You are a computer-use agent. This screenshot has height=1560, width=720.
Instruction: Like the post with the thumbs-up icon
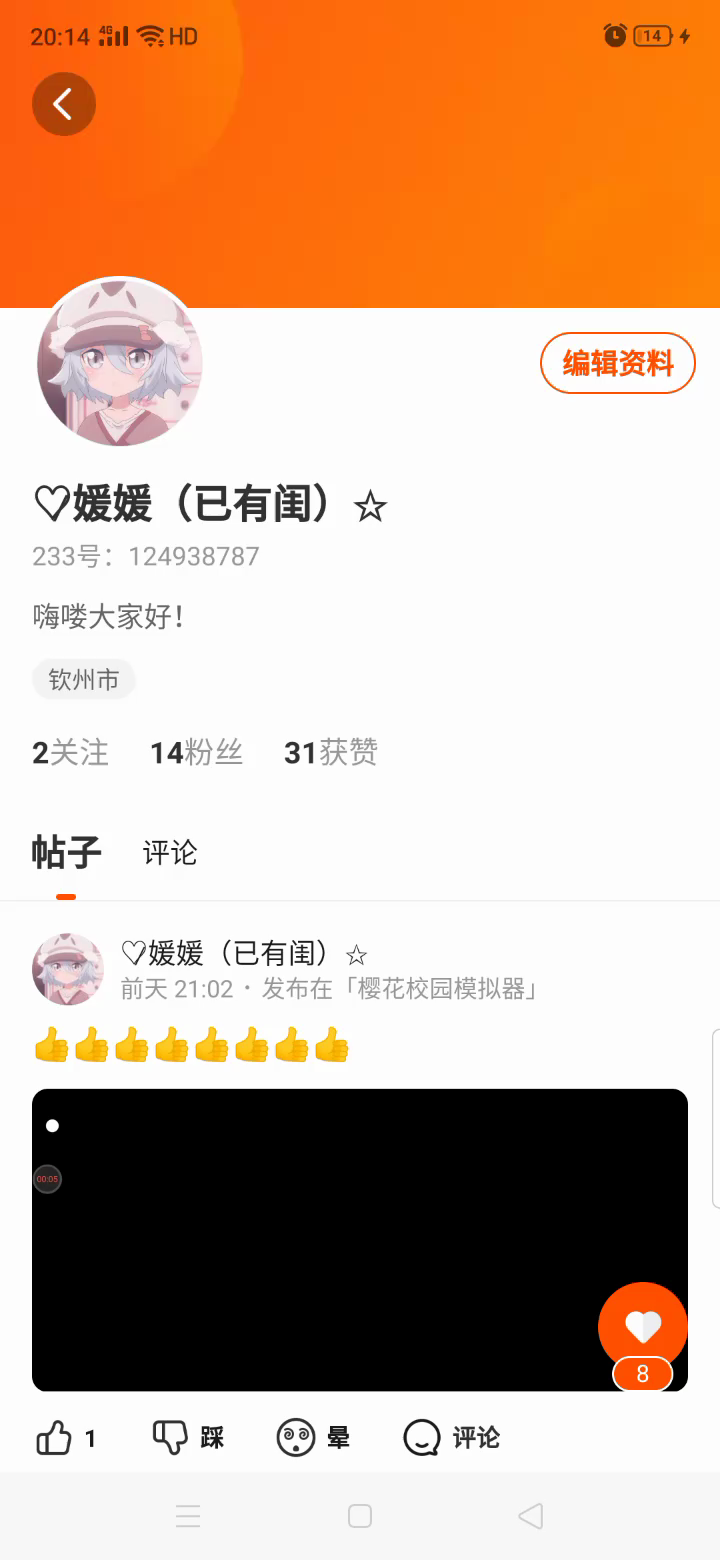56,1438
